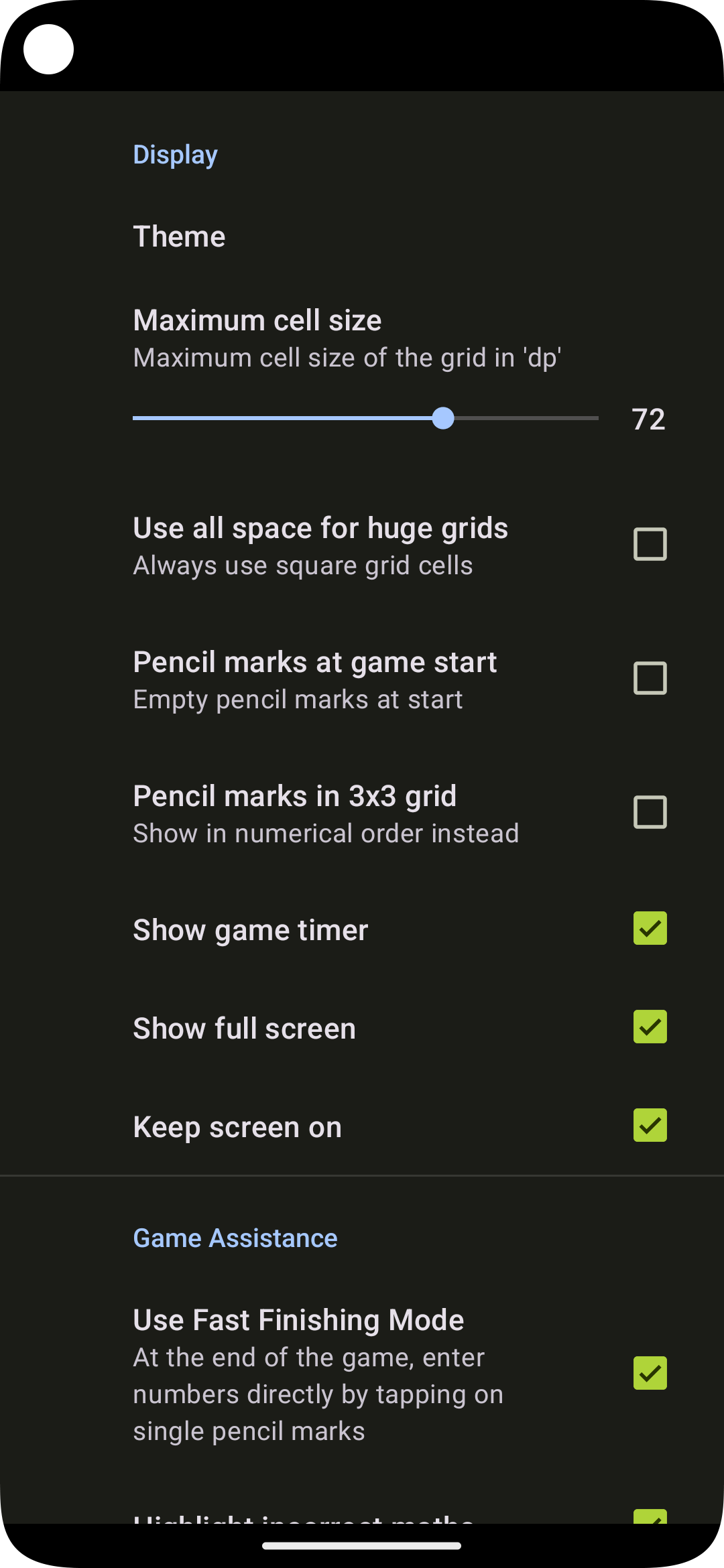Tap the Maximum cell size slider
724x1568 pixels.
coord(365,418)
